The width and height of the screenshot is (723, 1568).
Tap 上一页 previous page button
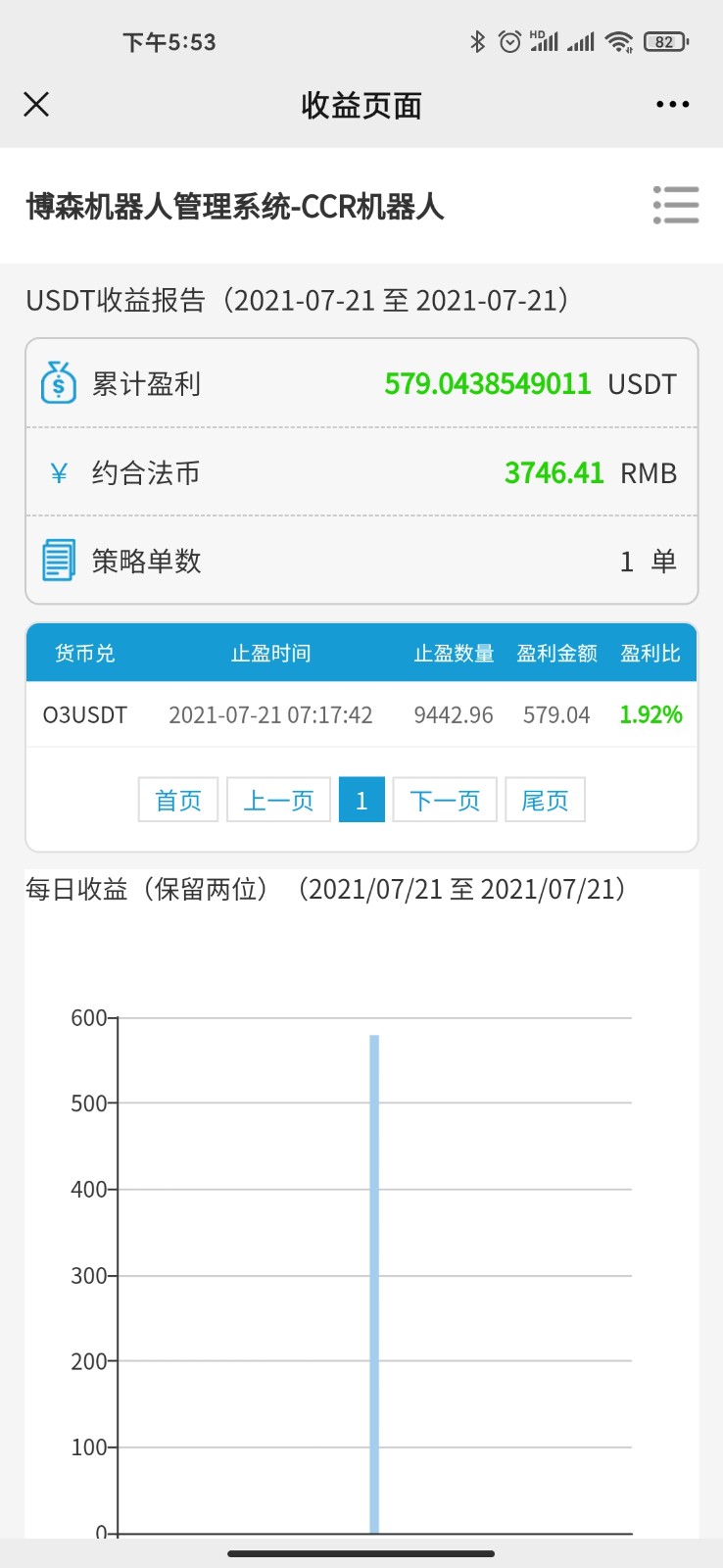point(278,800)
